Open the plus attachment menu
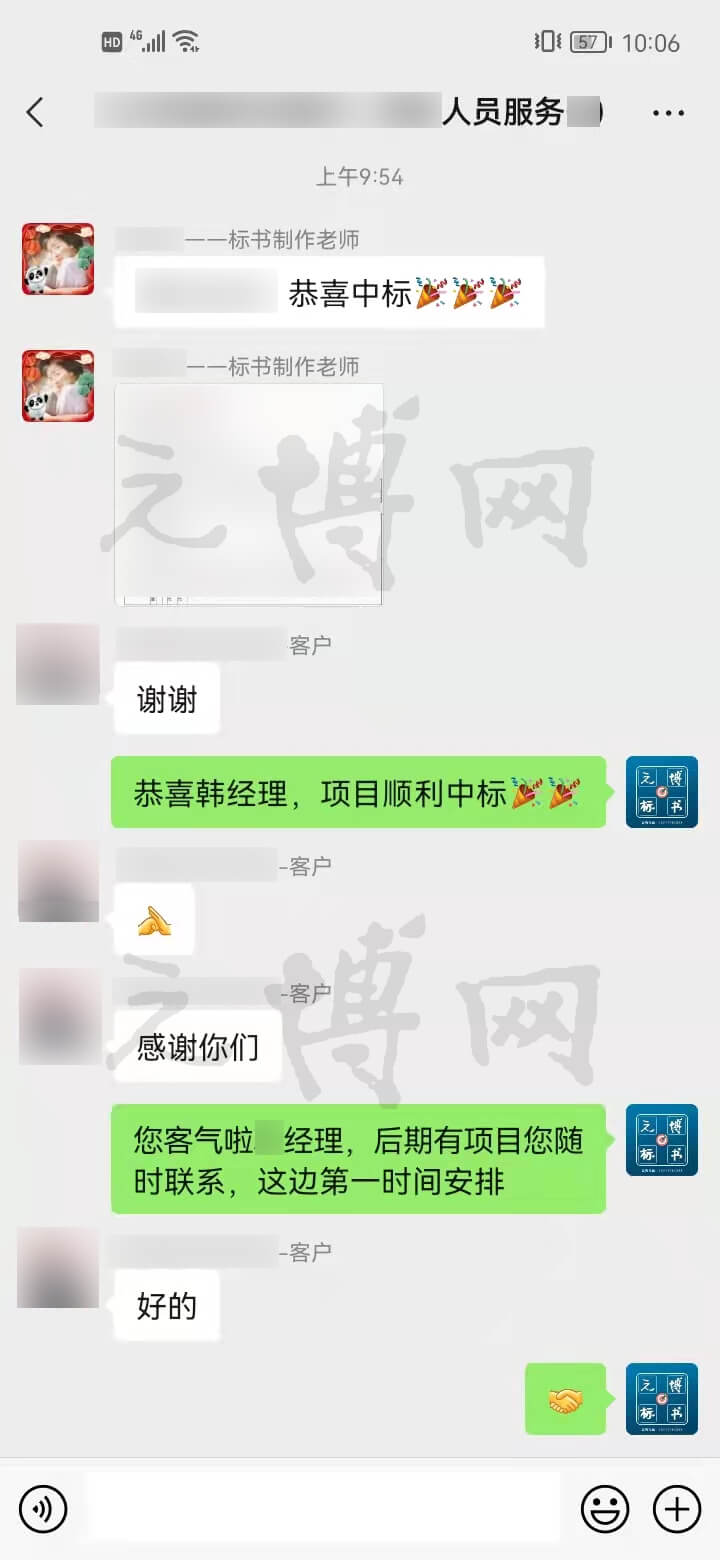Image resolution: width=720 pixels, height=1560 pixels. click(677, 1507)
